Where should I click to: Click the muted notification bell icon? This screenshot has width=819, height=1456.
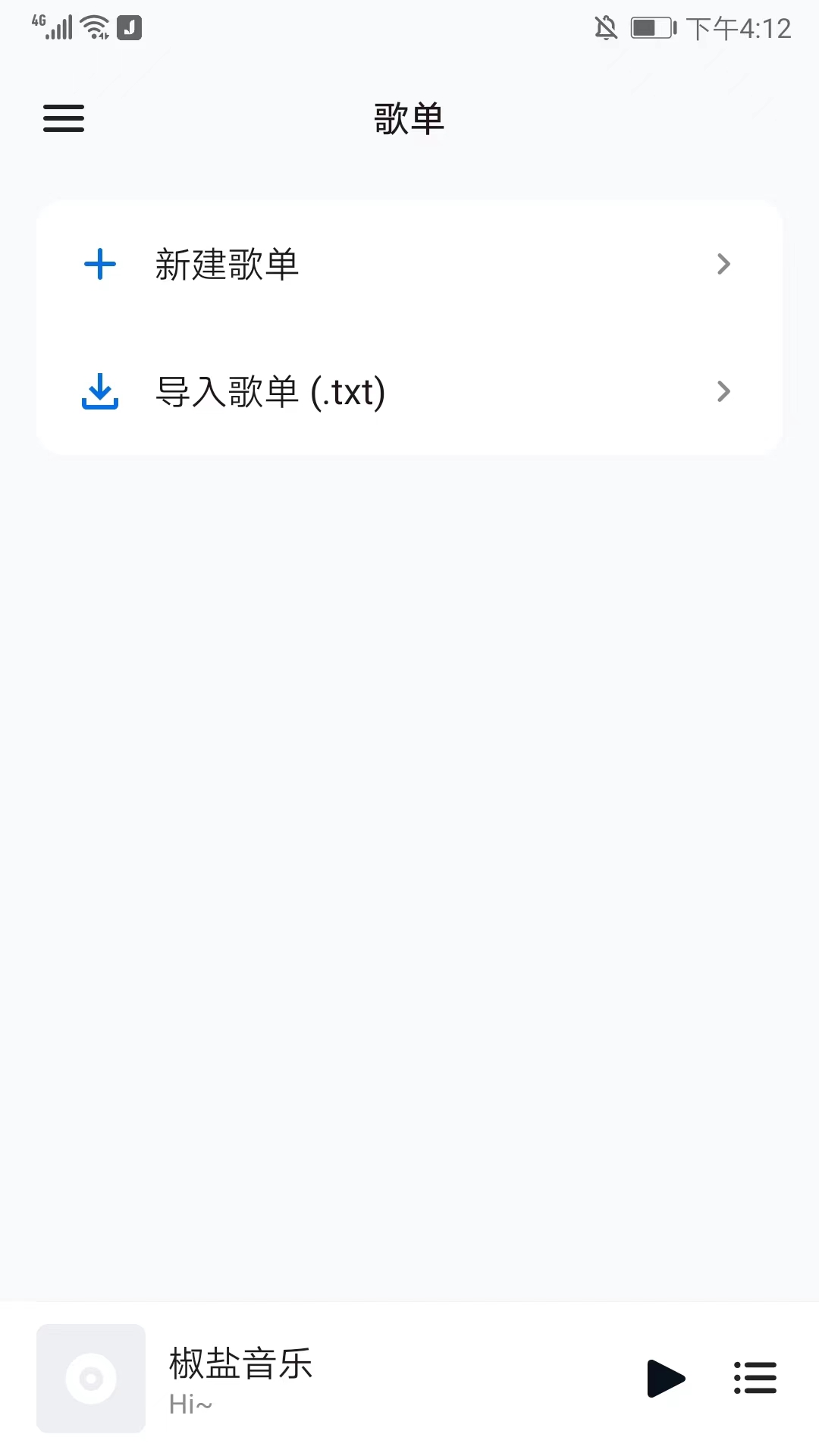[604, 27]
